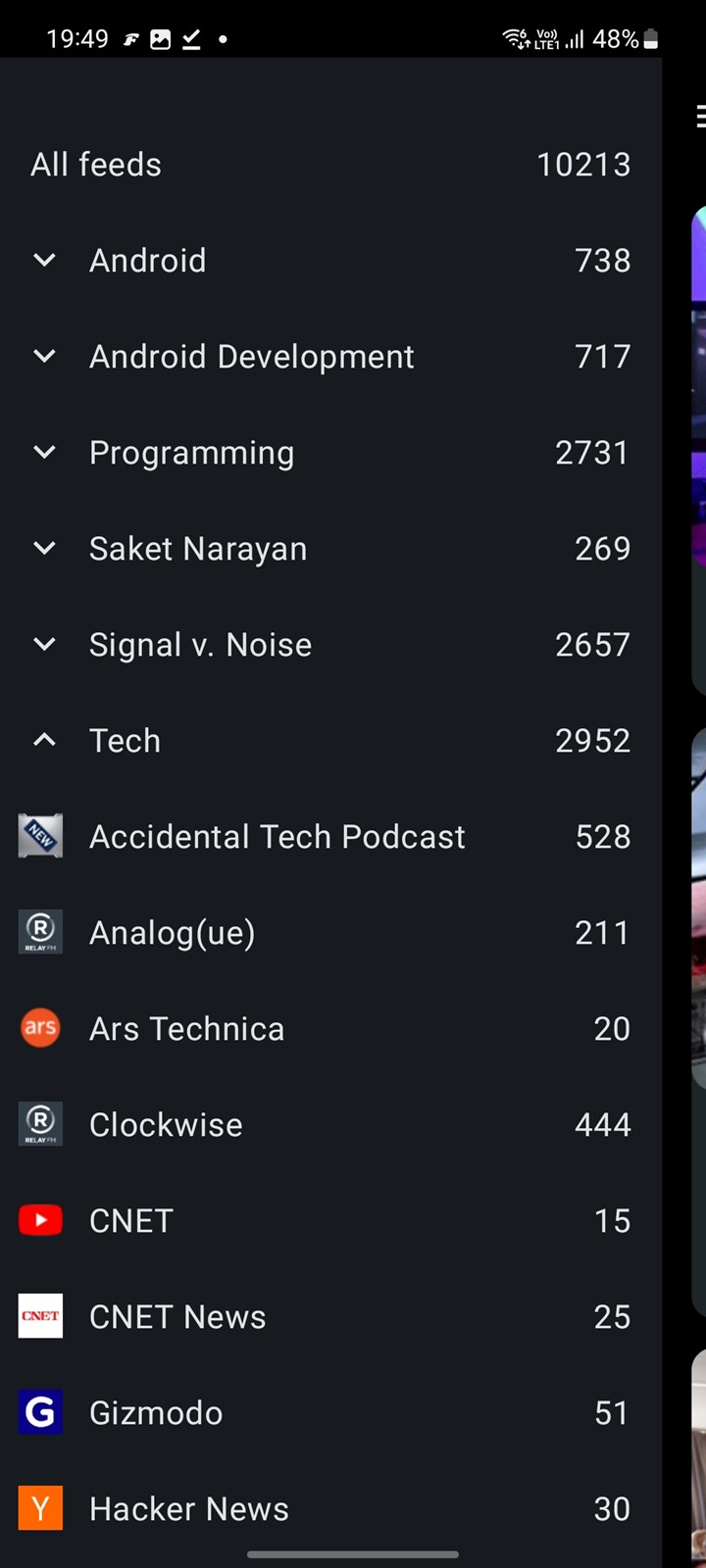This screenshot has height=1568, width=706.
Task: Expand the Programming folder chevron
Action: pyautogui.click(x=44, y=453)
